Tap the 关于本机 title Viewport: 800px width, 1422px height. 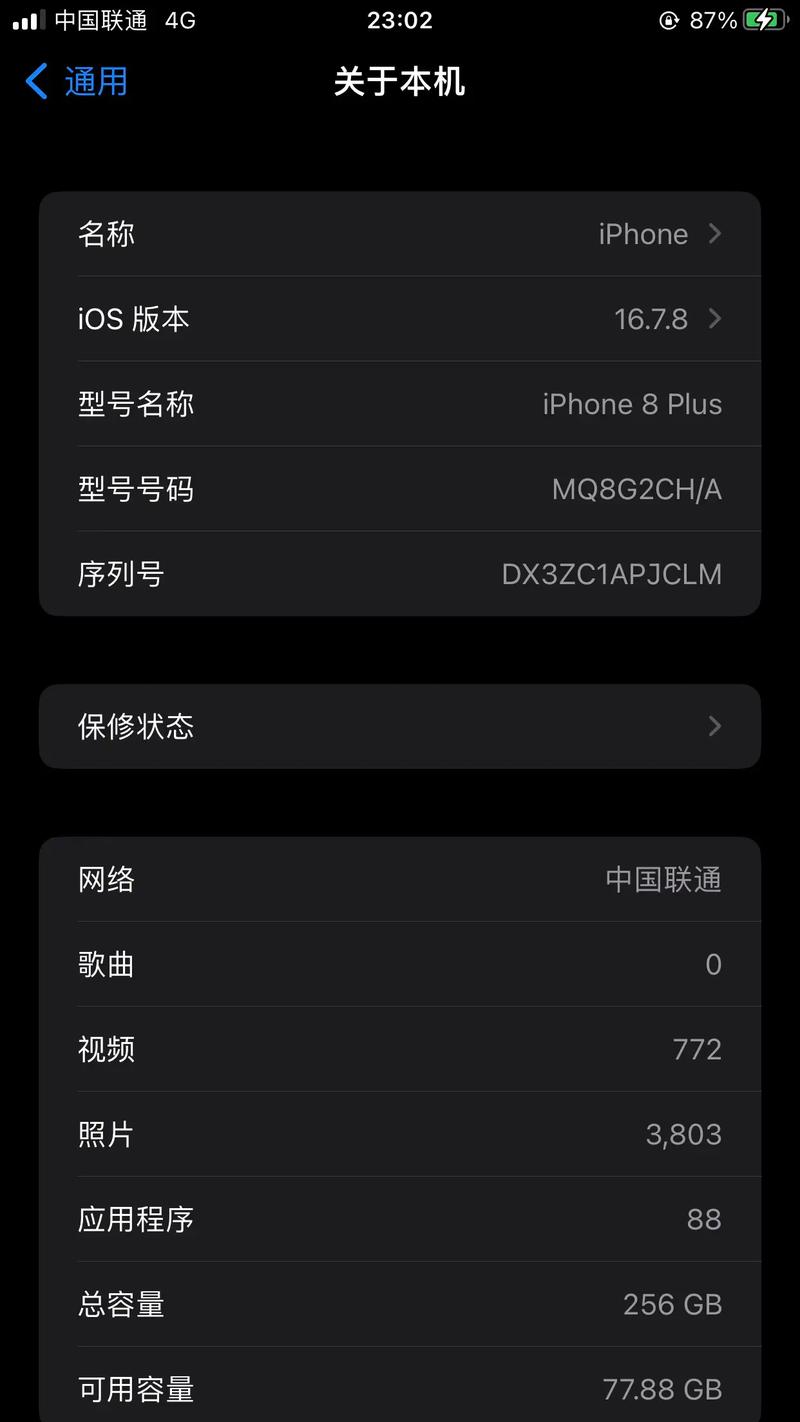(x=400, y=82)
